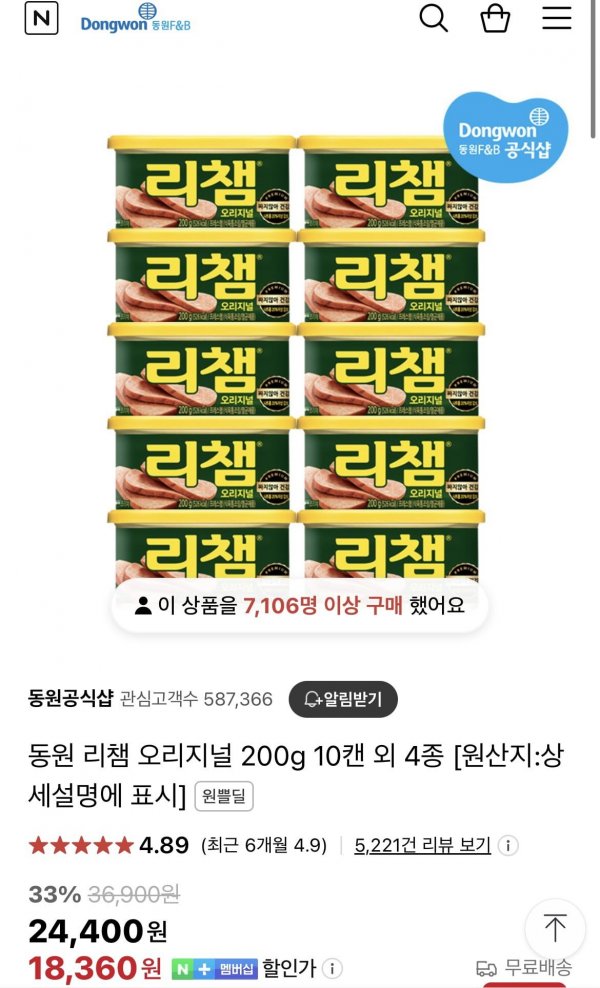
Task: Tap the info icon beside 할인가
Action: coord(332,968)
